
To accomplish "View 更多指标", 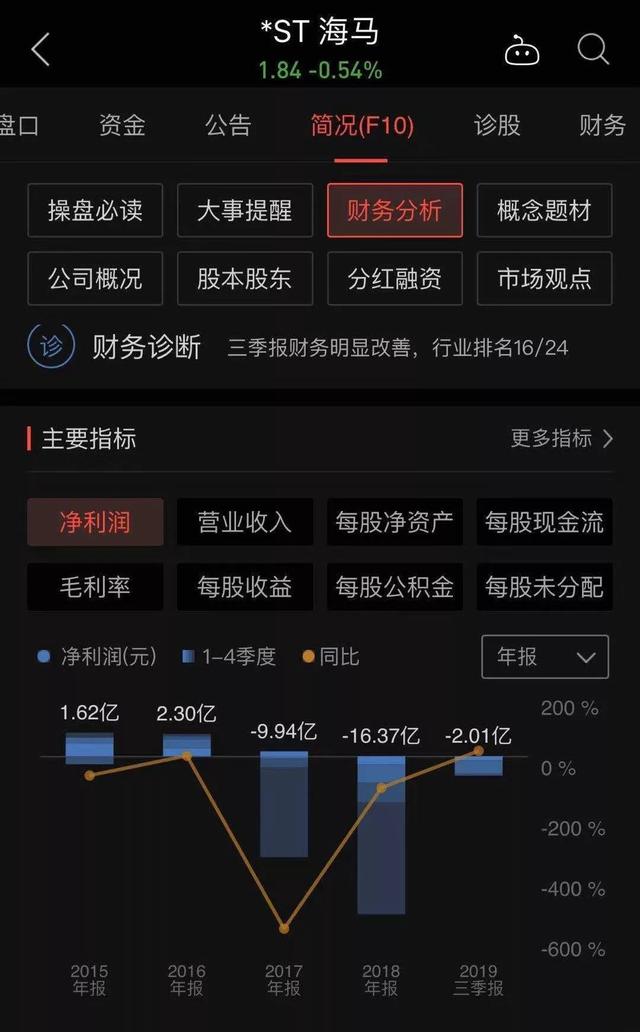I will (562, 438).
